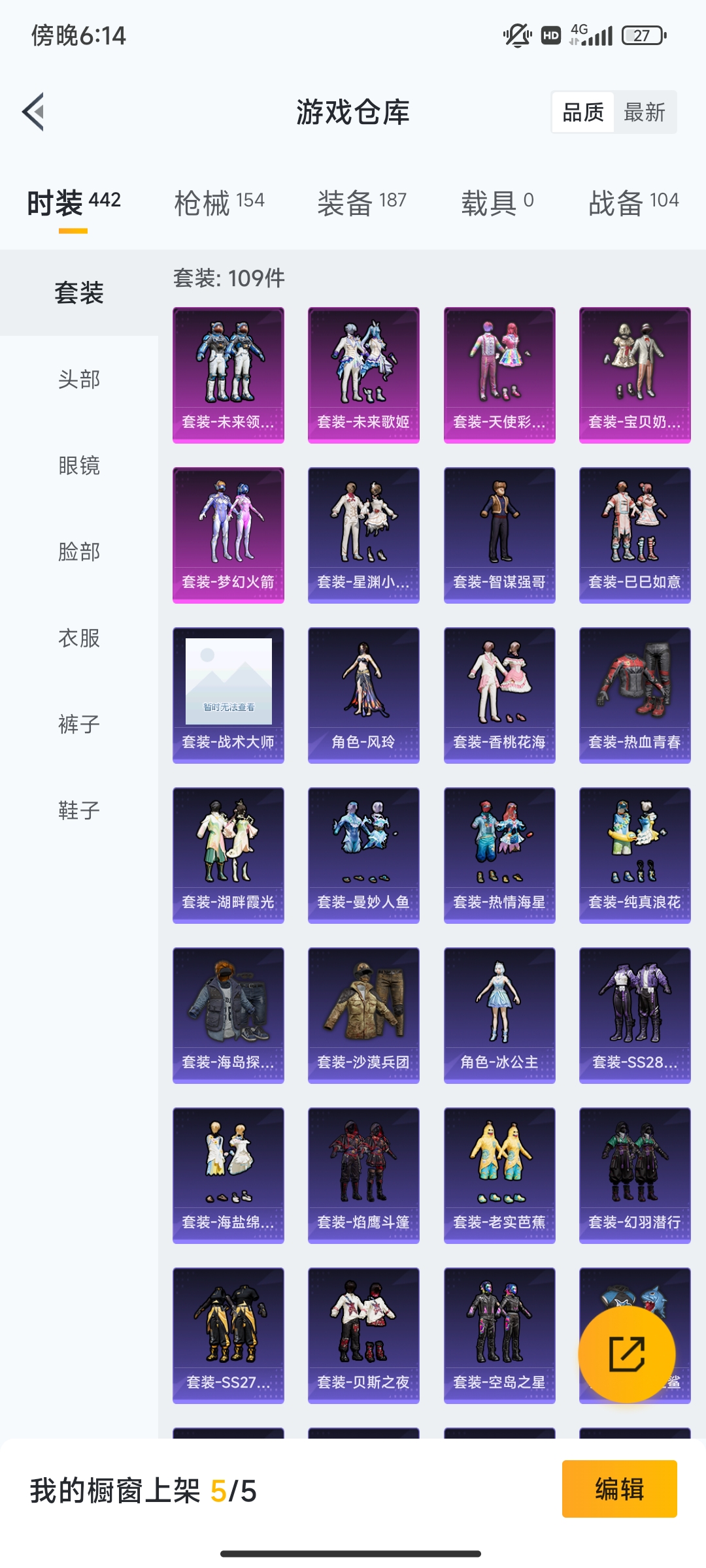706x1568 pixels.
Task: Select the 眼镜 category
Action: pos(79,465)
